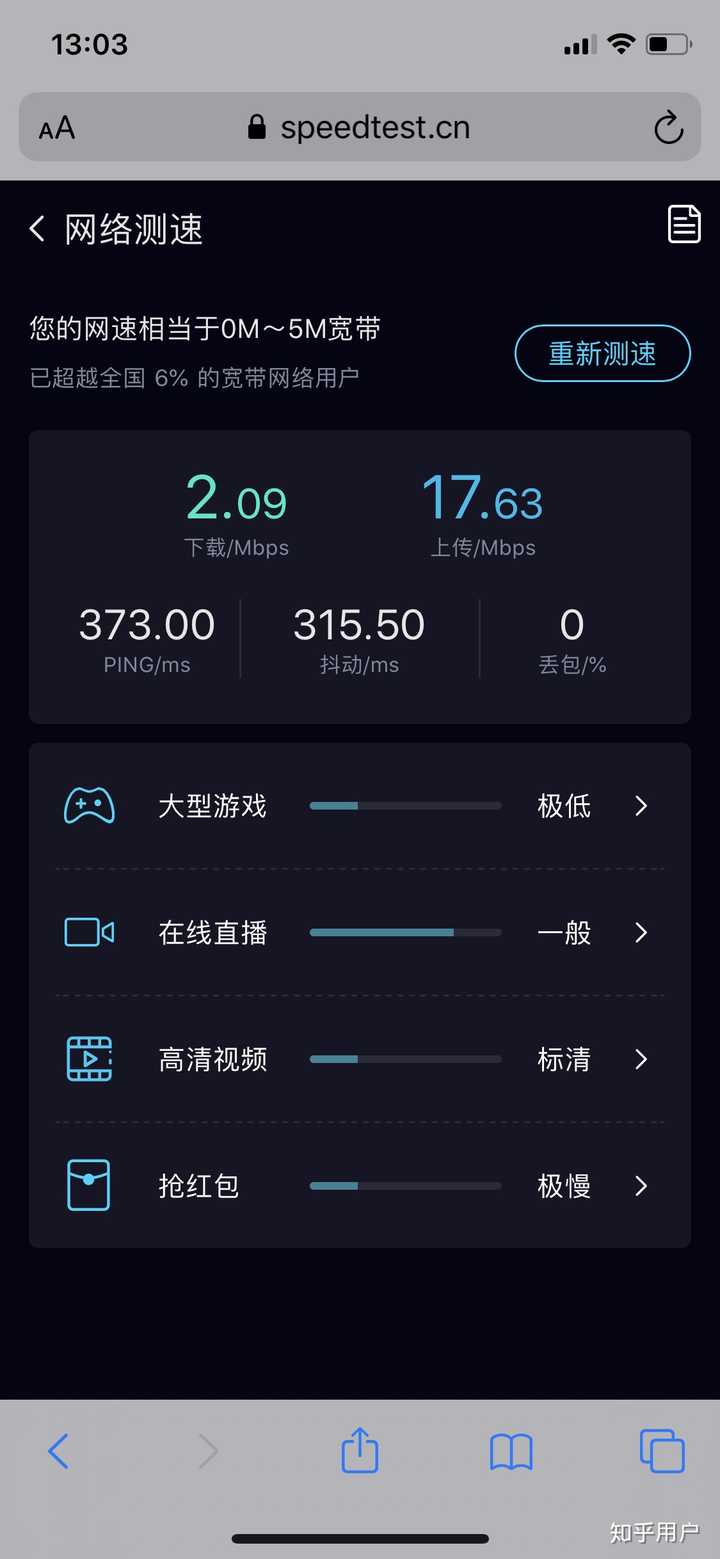
Task: Open Safari bookmarks via the book icon
Action: (511, 1451)
